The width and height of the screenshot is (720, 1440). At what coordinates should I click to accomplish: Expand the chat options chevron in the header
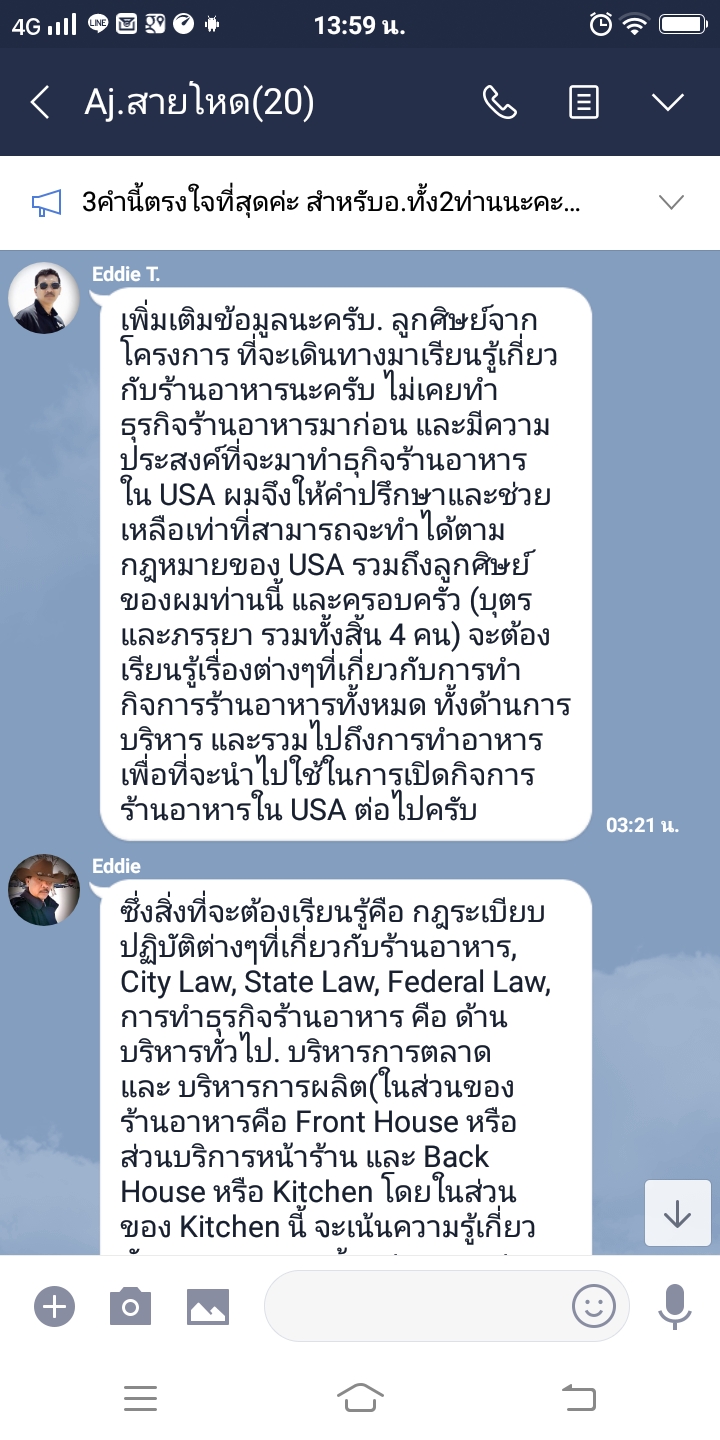click(667, 102)
